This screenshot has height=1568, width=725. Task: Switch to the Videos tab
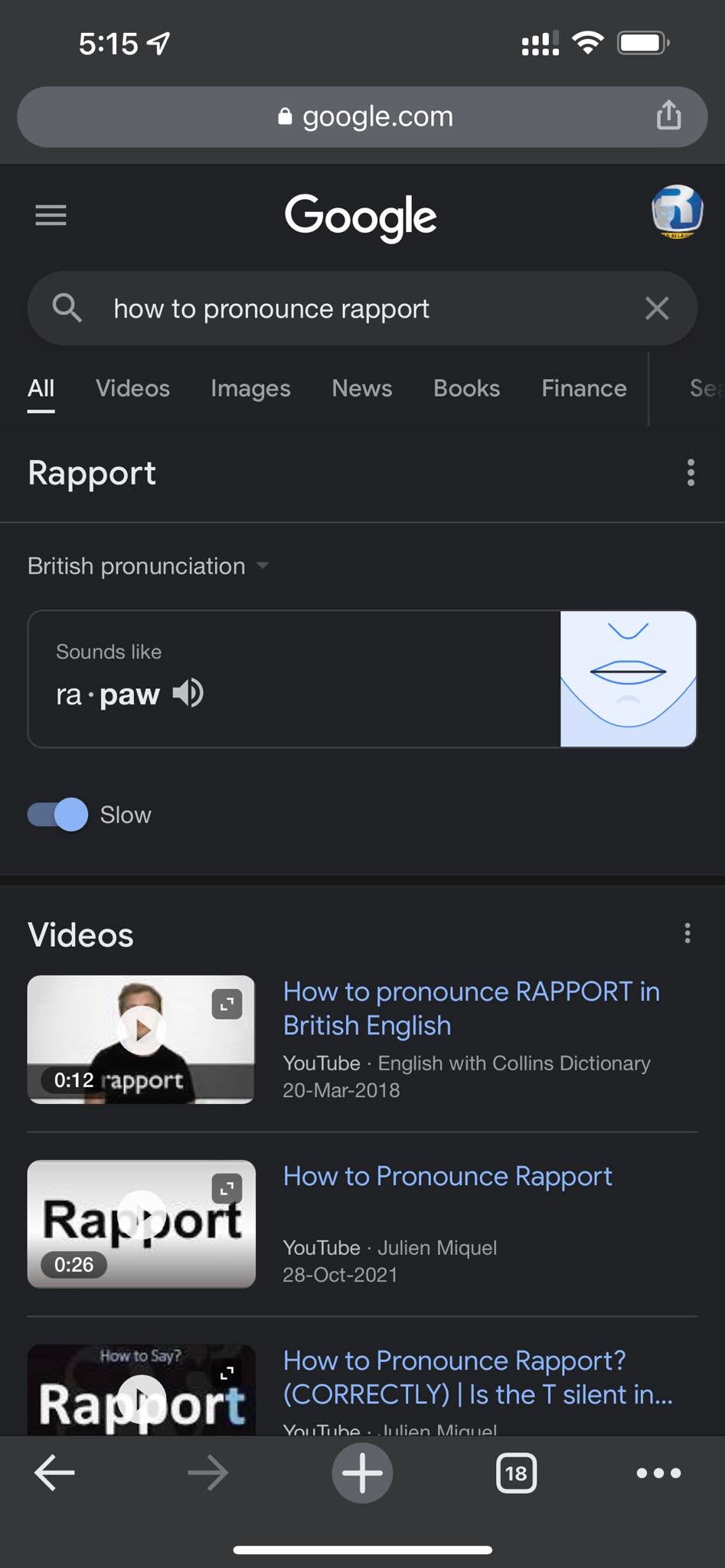132,388
